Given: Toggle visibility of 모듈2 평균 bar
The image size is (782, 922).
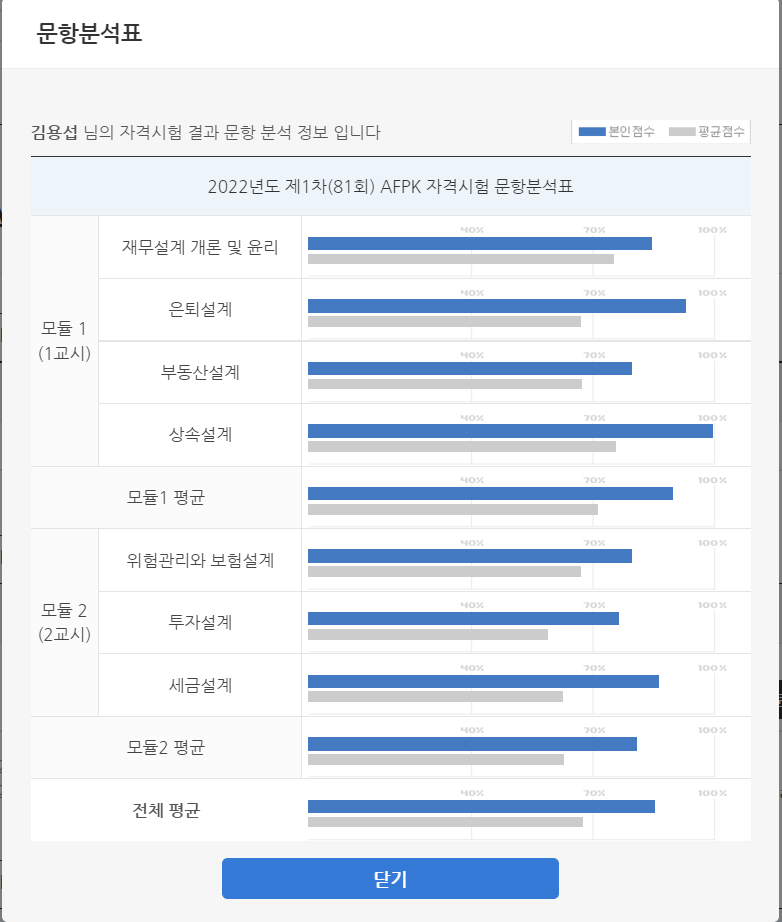Looking at the screenshot, I should click(472, 742).
